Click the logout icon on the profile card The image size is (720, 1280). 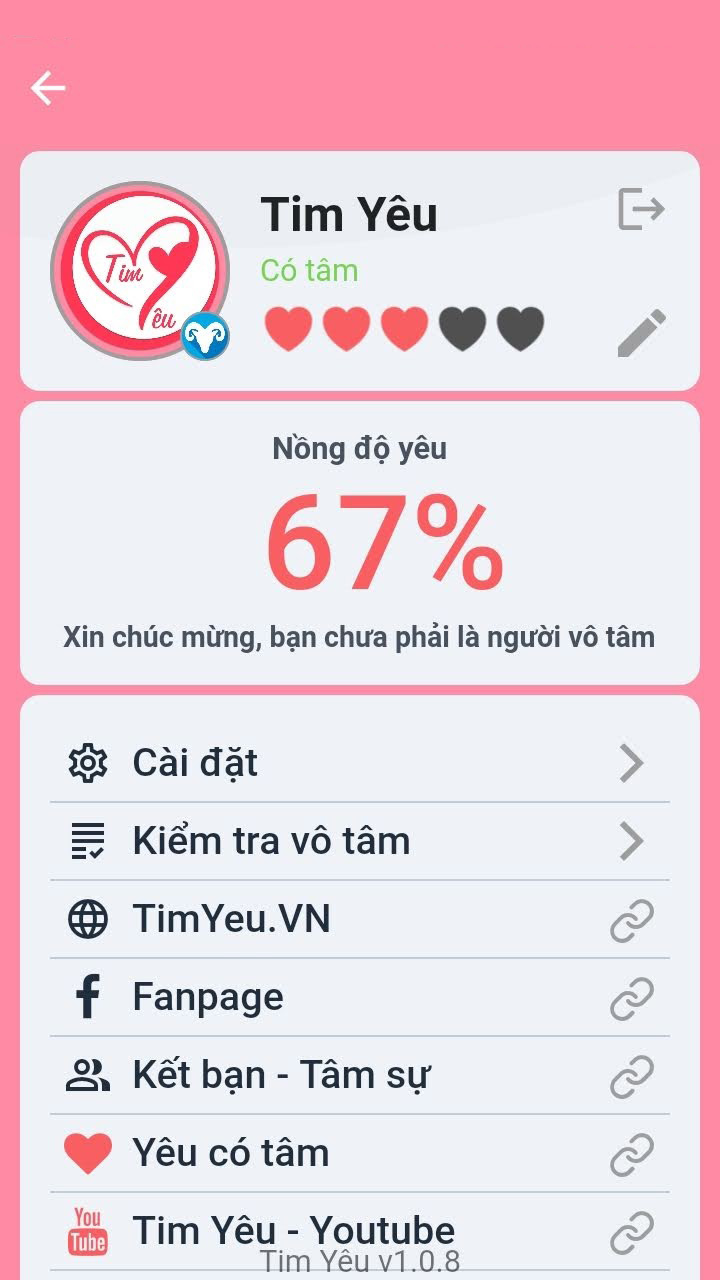click(640, 208)
